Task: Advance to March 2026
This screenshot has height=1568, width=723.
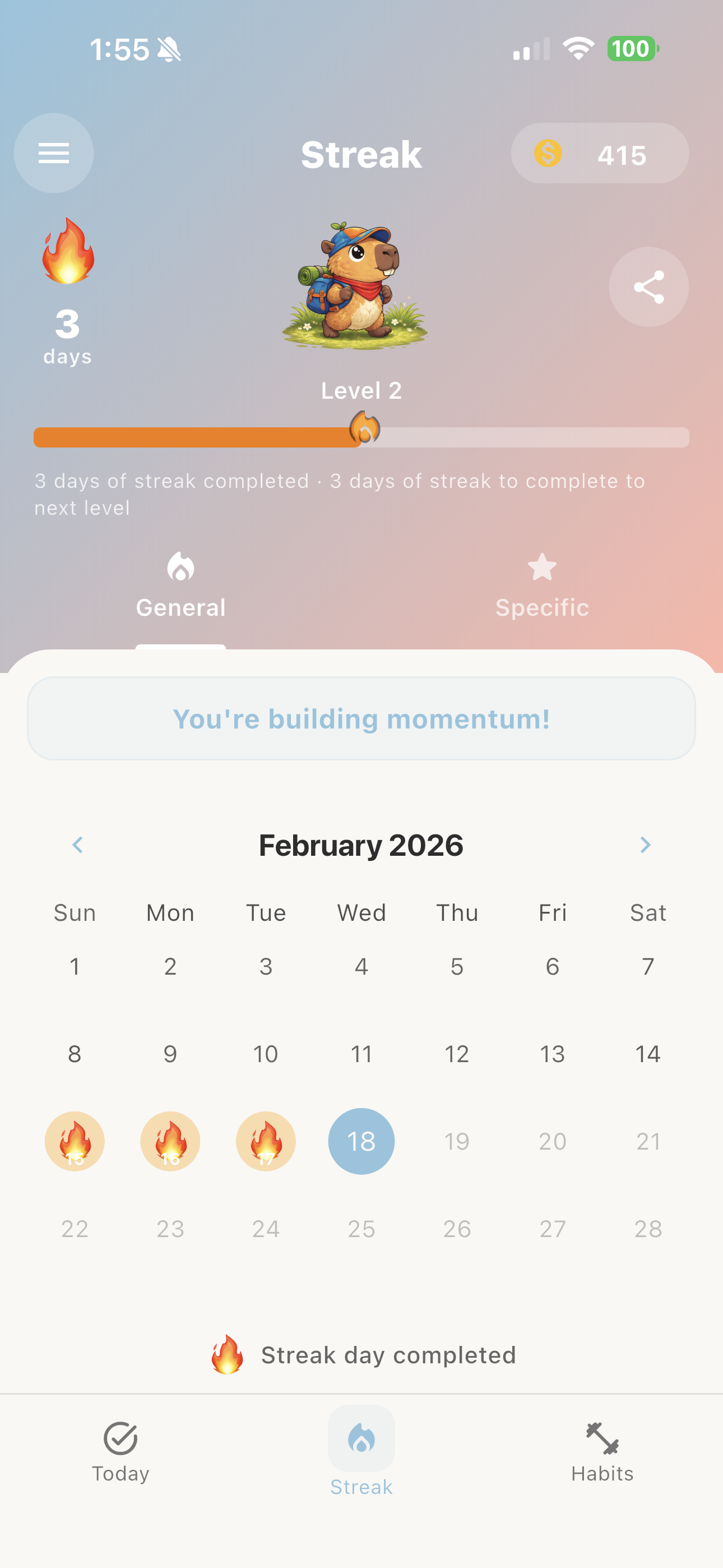Action: pos(645,845)
